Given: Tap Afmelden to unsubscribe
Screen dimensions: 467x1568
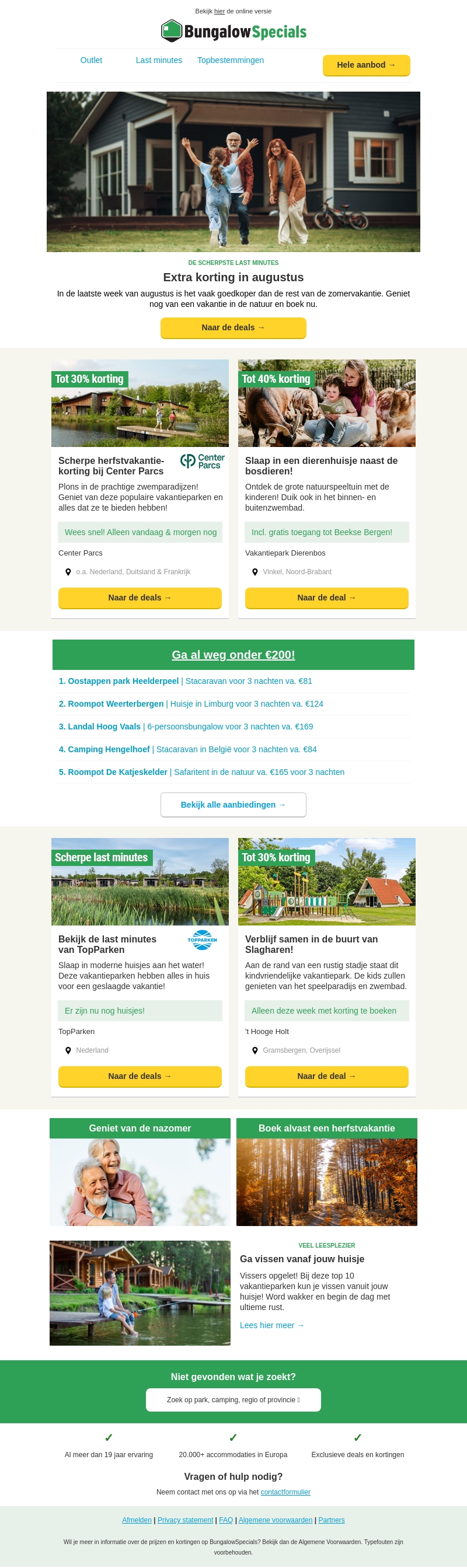Looking at the screenshot, I should (137, 1520).
